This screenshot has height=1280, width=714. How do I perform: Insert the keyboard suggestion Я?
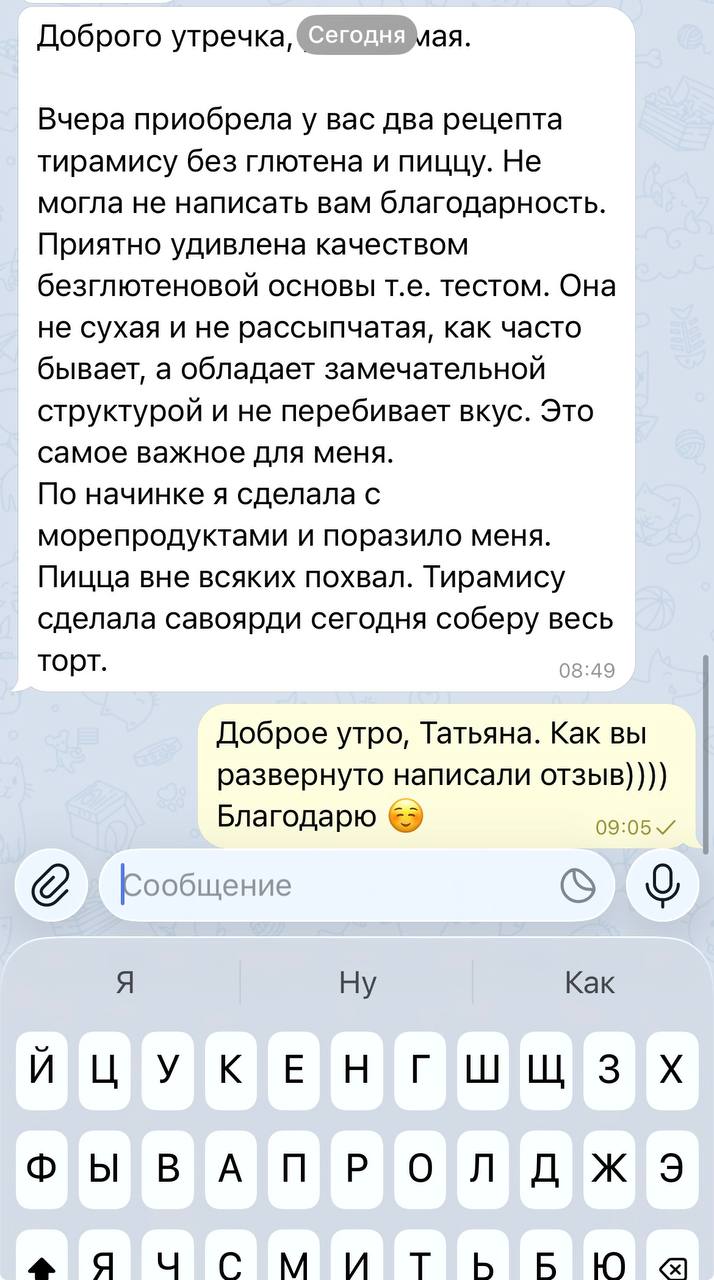click(x=125, y=983)
